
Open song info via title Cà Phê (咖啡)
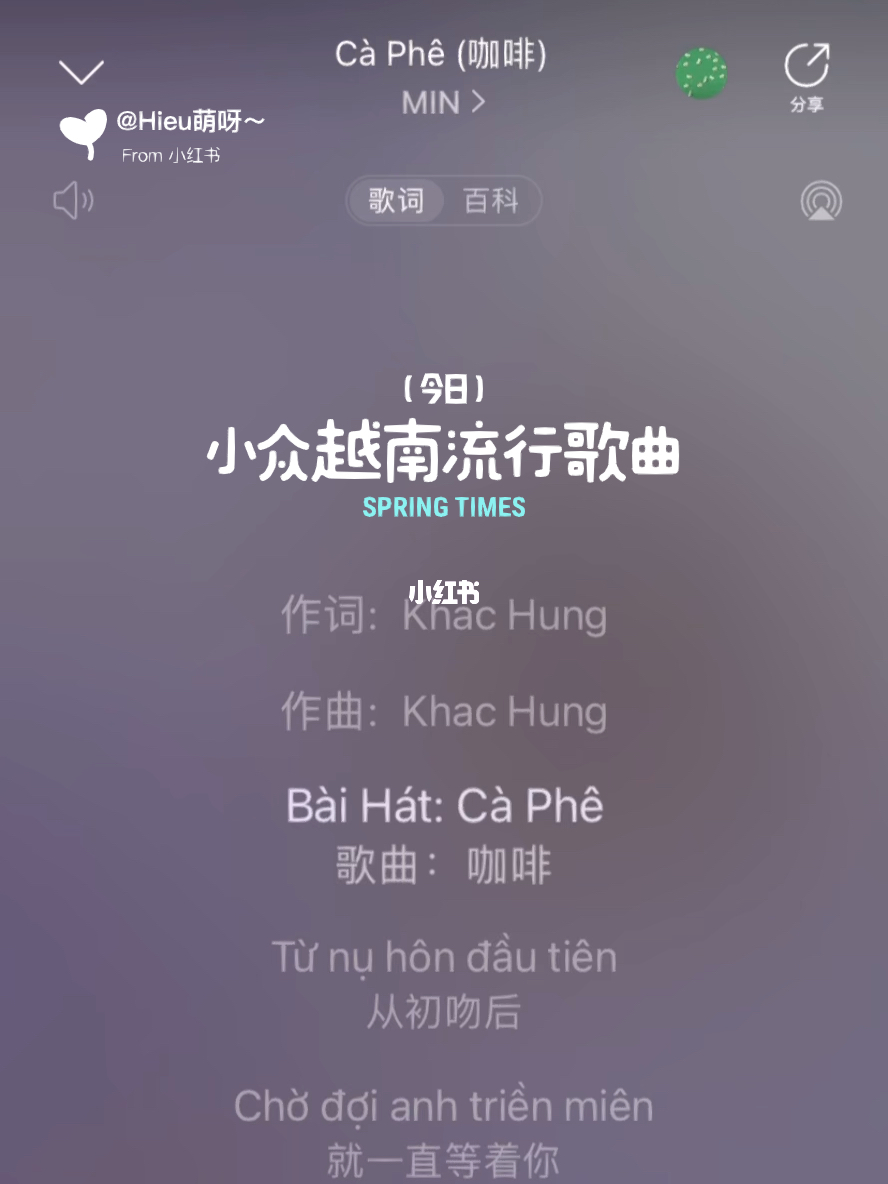(x=440, y=55)
